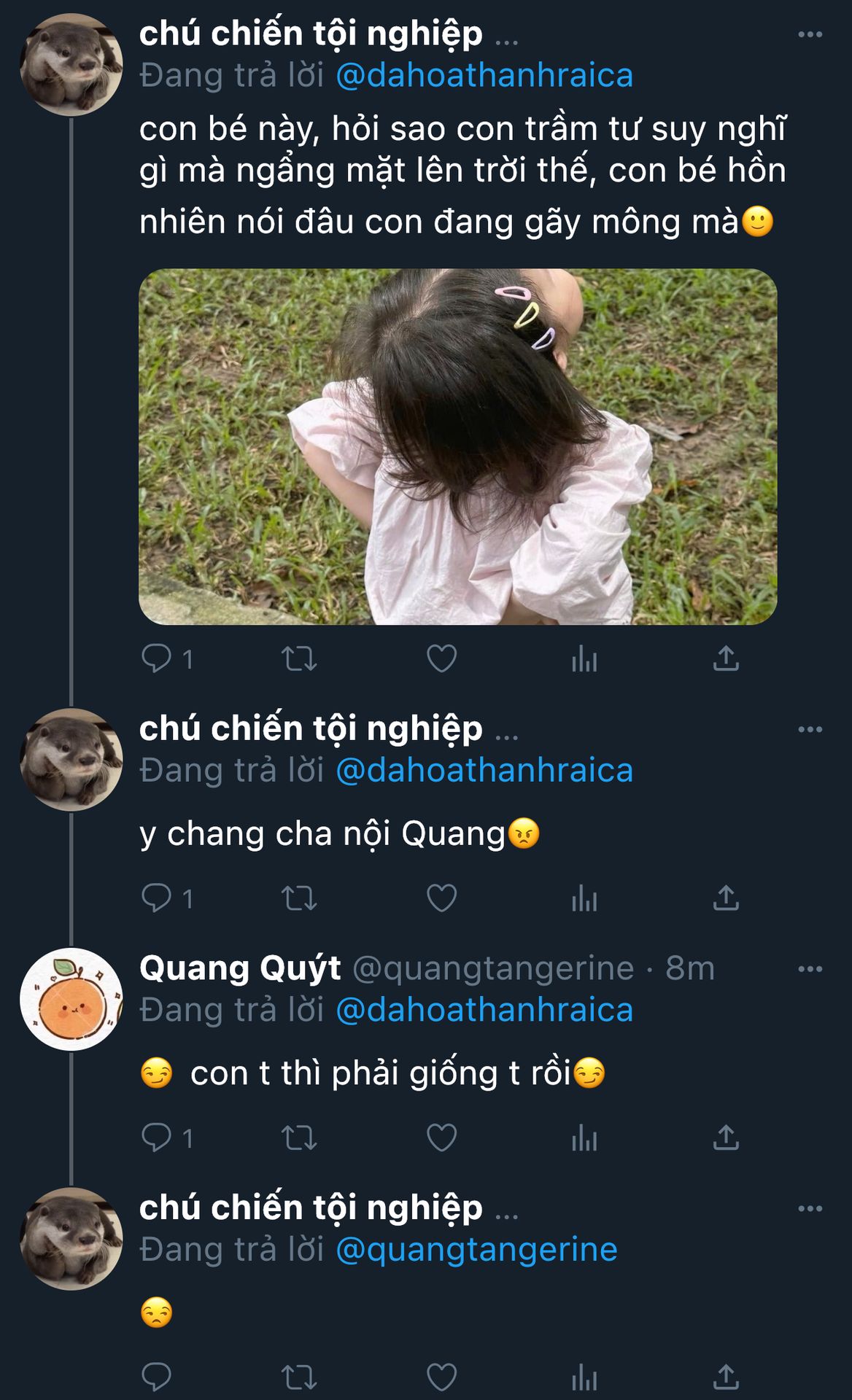Retweet Quang Quýt's tweet
Screen dimensions: 852x1400
click(x=299, y=1137)
